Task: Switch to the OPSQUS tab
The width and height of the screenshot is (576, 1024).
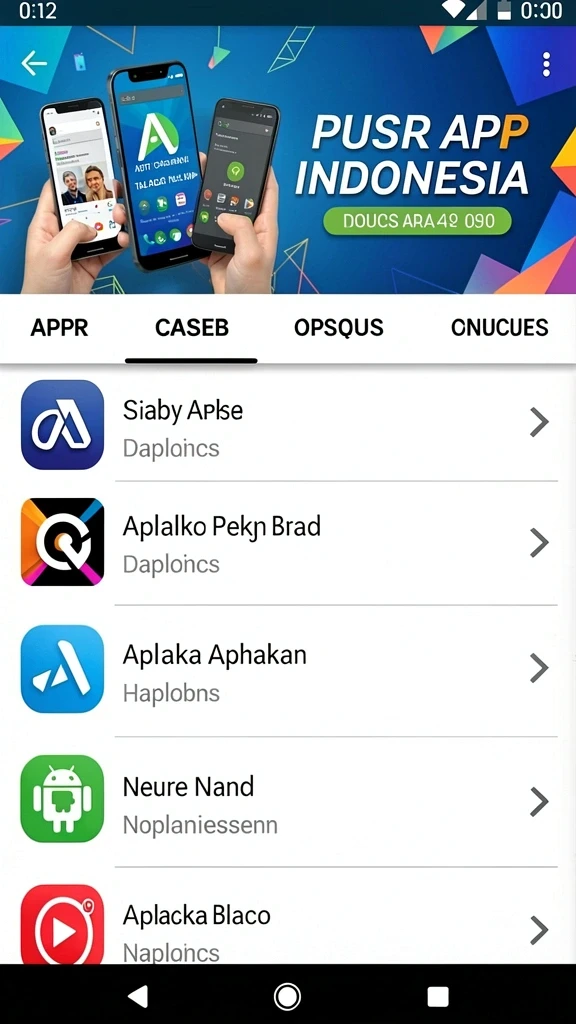Action: [338, 327]
